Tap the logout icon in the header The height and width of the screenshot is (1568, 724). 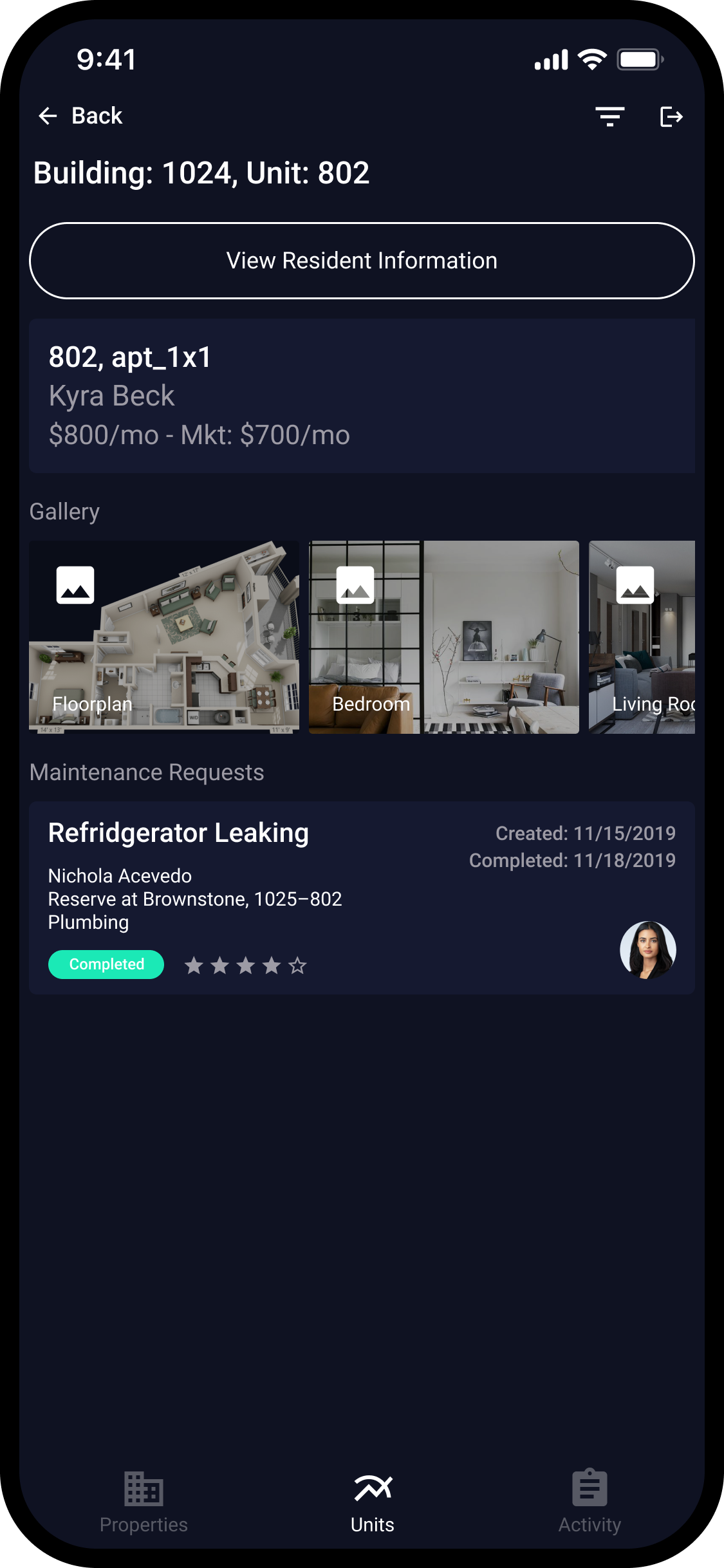point(671,117)
